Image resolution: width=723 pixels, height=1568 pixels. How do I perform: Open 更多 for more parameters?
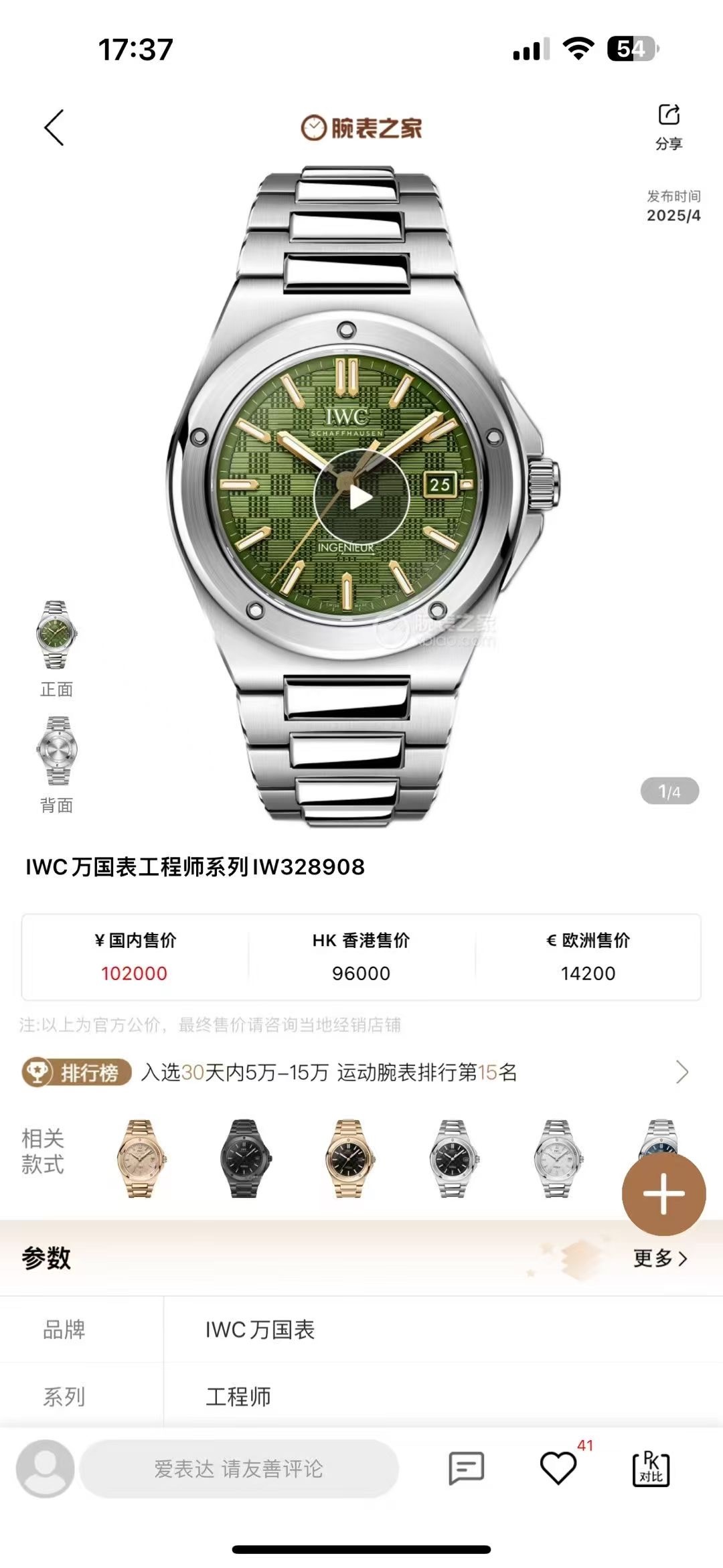(660, 1258)
